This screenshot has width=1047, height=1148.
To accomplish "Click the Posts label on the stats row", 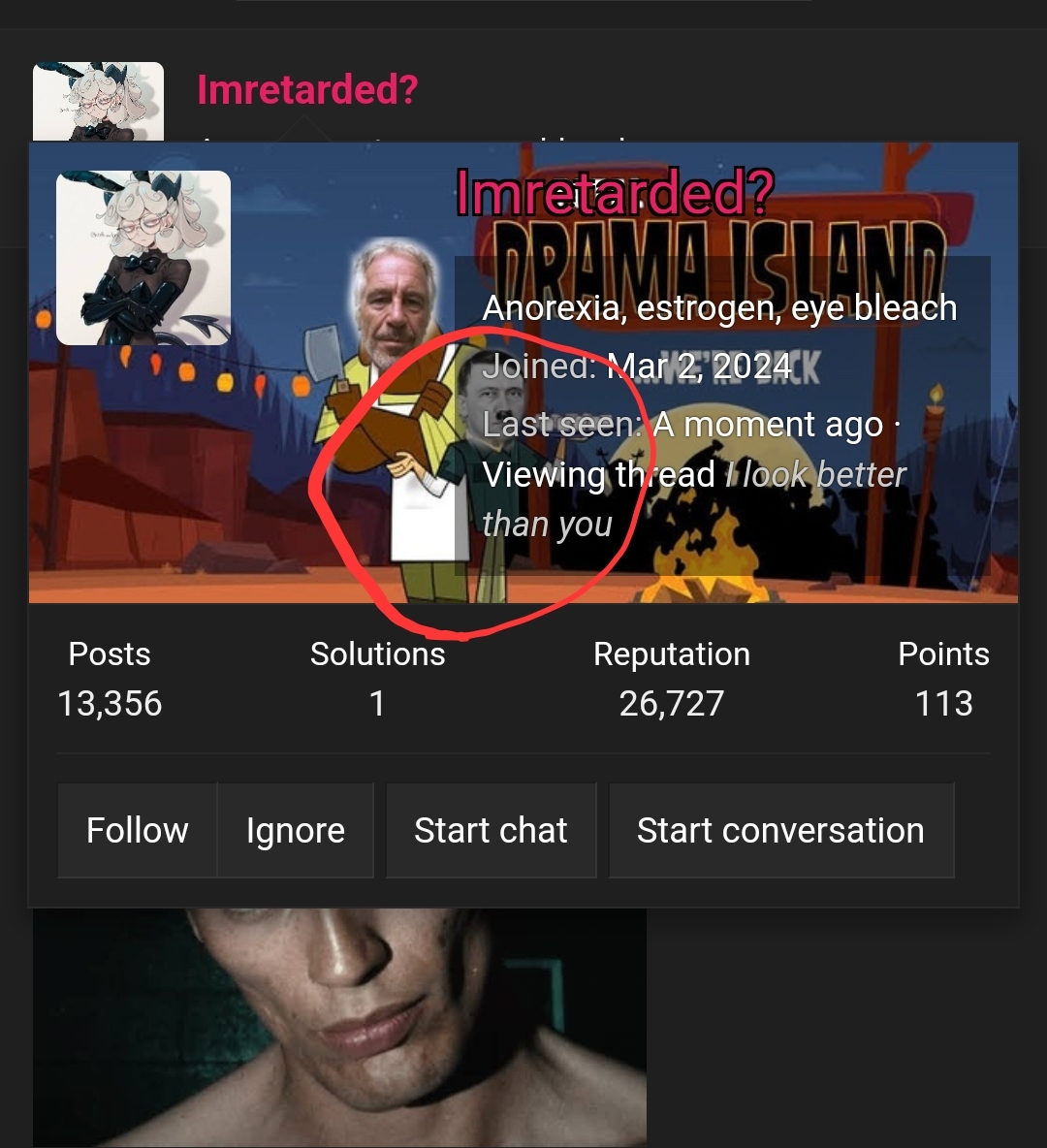I will point(109,654).
